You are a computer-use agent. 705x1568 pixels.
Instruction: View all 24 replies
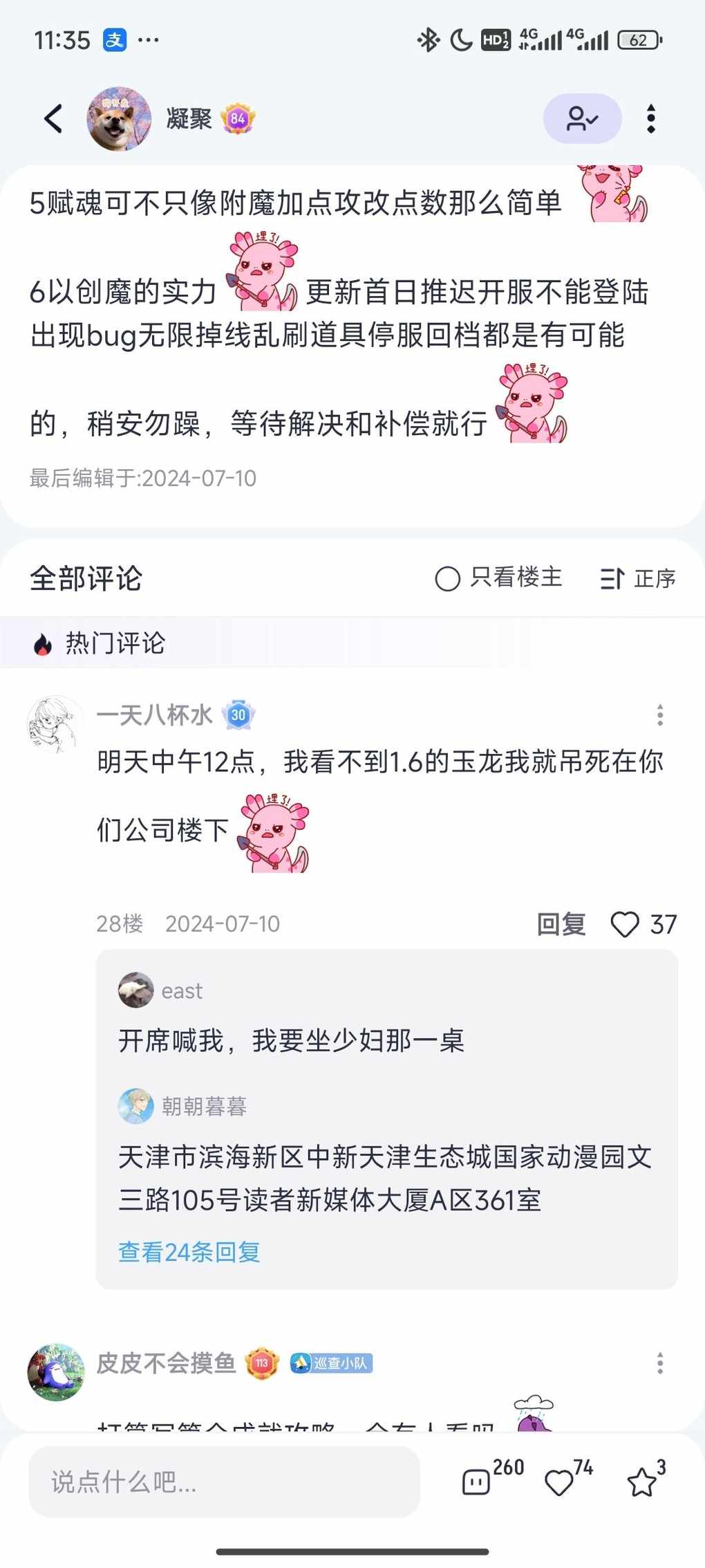point(189,1252)
